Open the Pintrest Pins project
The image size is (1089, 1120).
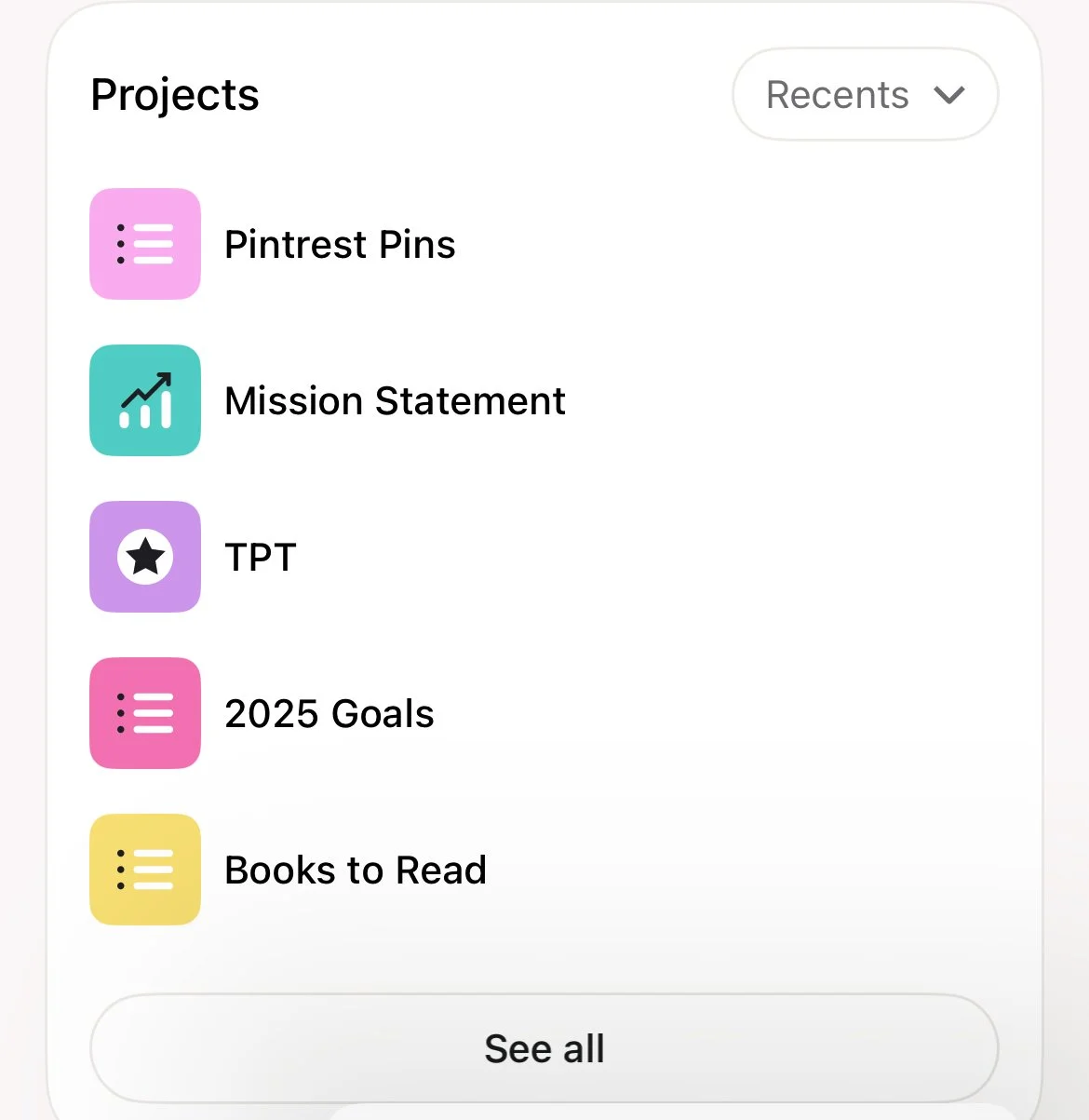click(x=340, y=245)
